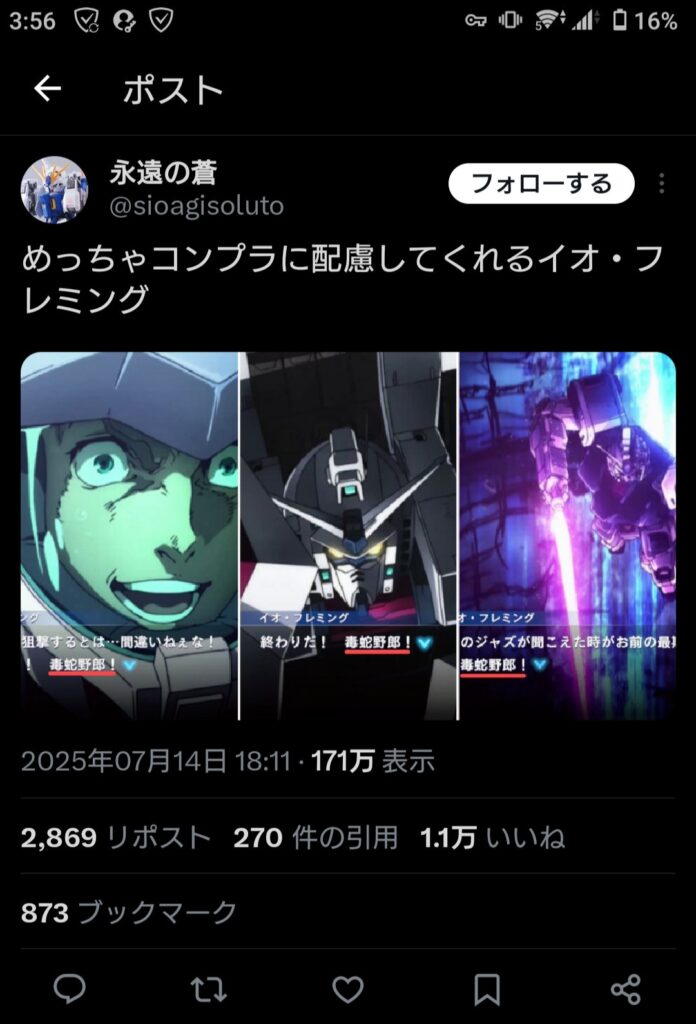View the 2,869 リポスト list
Screen dimensions: 696x1024
coord(115,837)
